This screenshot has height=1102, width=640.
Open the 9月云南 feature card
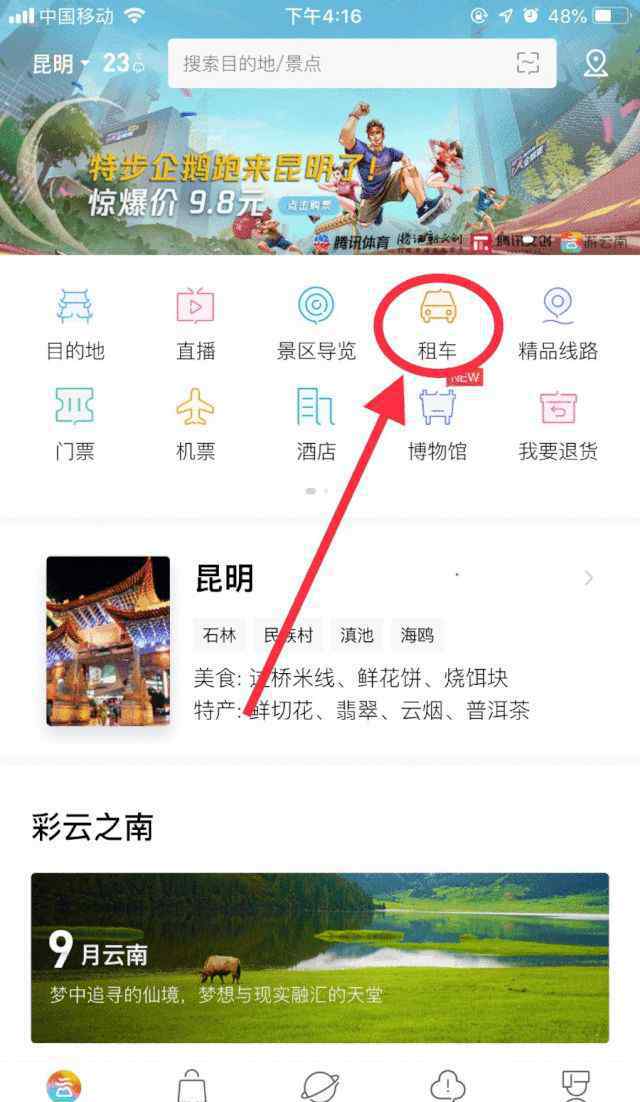[x=320, y=957]
